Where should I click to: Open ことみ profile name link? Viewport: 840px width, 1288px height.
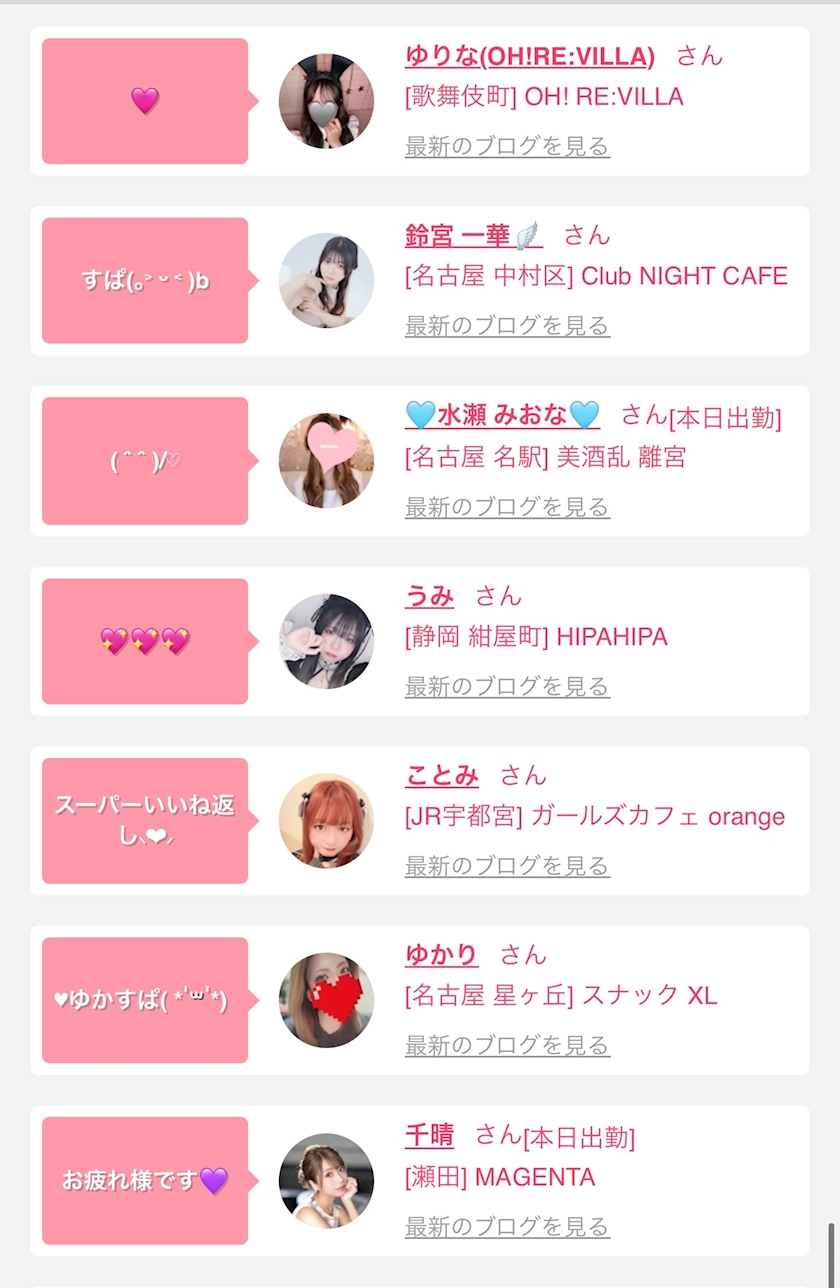pos(442,776)
